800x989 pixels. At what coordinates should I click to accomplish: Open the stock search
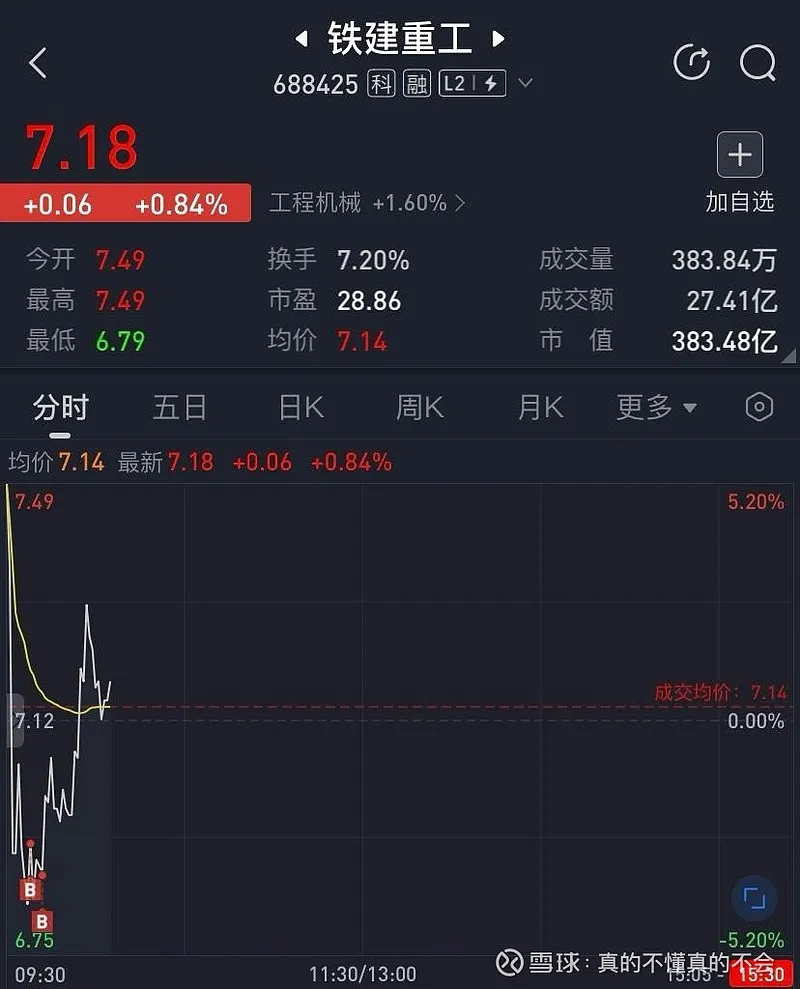tap(757, 63)
